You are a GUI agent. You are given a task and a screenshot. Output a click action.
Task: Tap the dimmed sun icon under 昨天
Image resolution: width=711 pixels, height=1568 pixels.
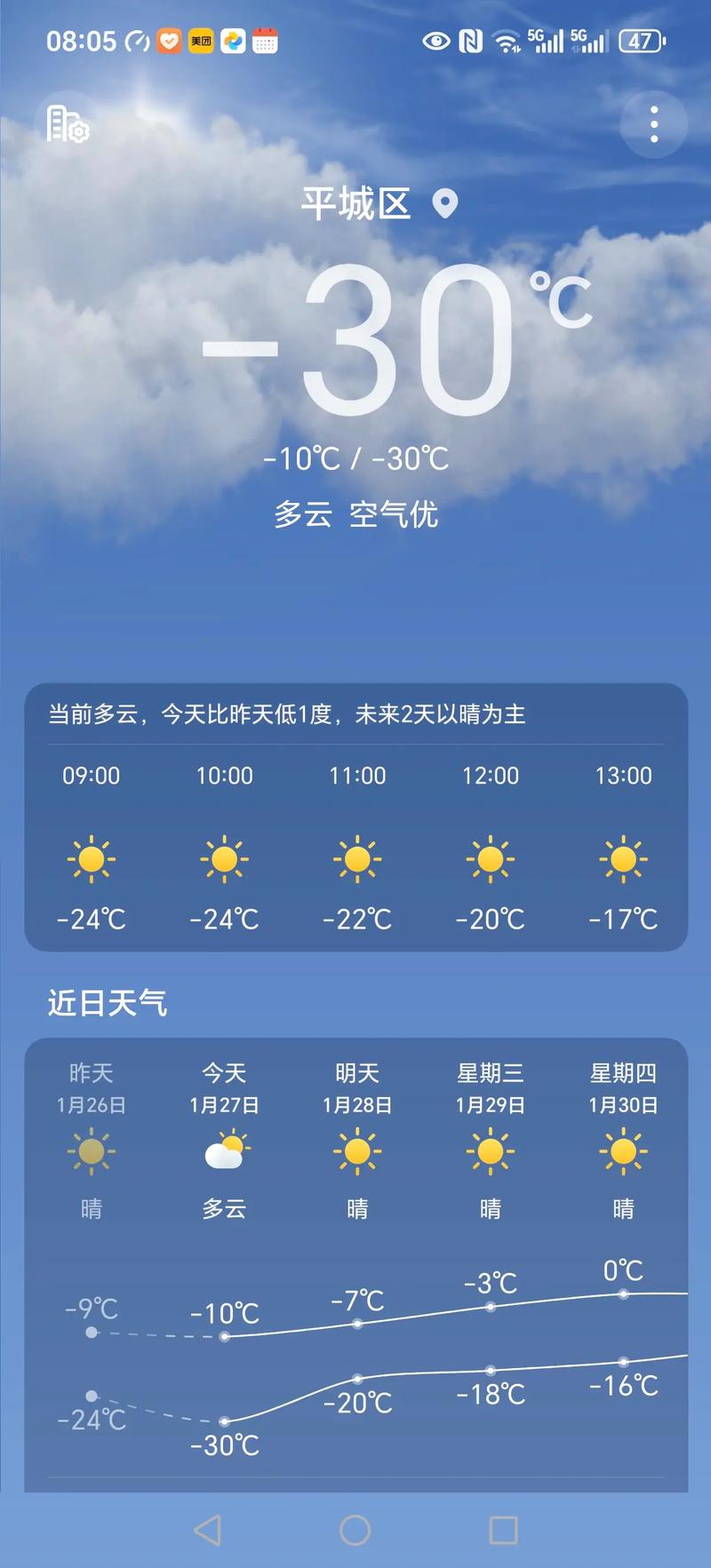[90, 1149]
